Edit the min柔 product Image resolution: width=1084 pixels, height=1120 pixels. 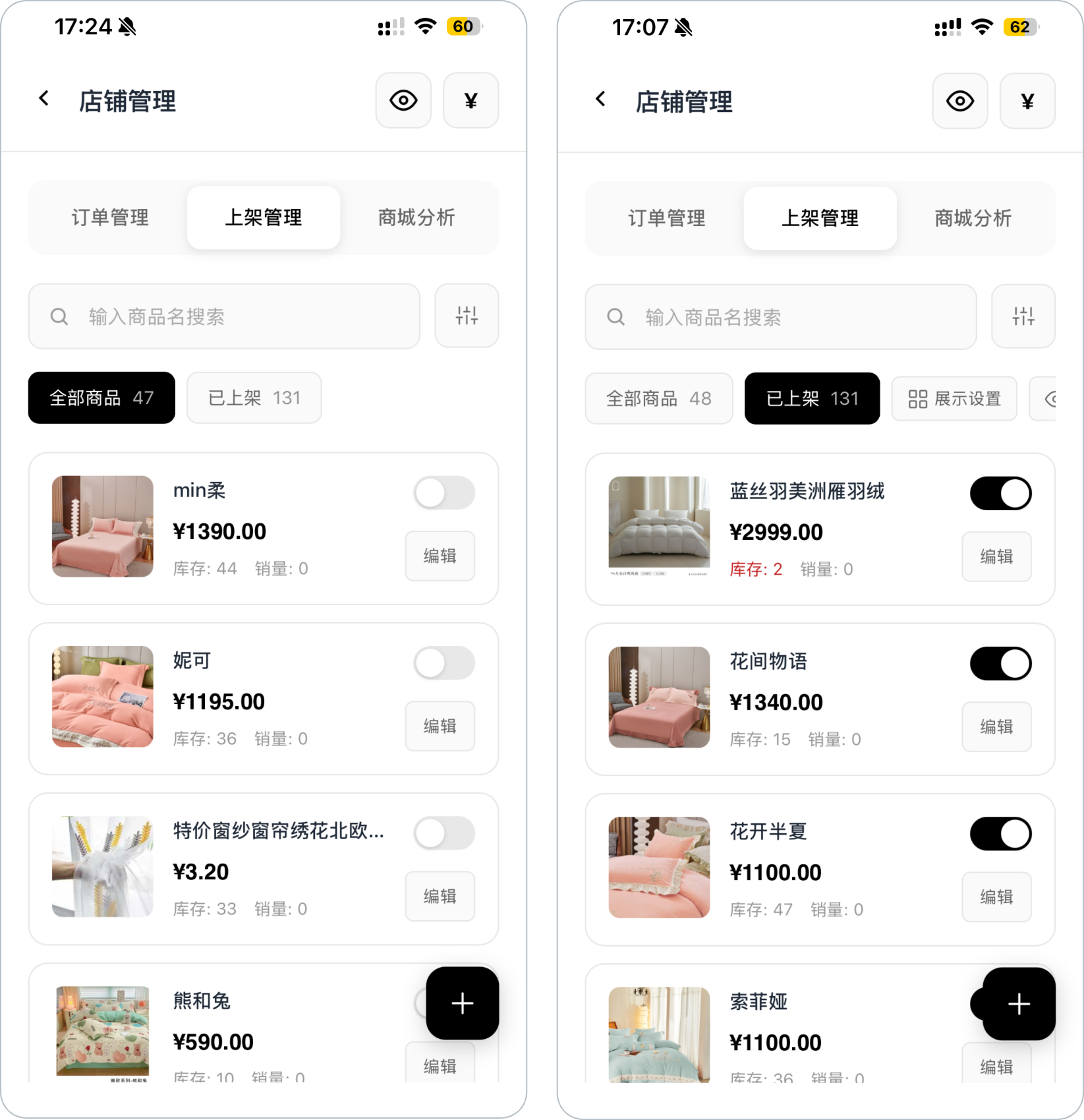pos(440,556)
